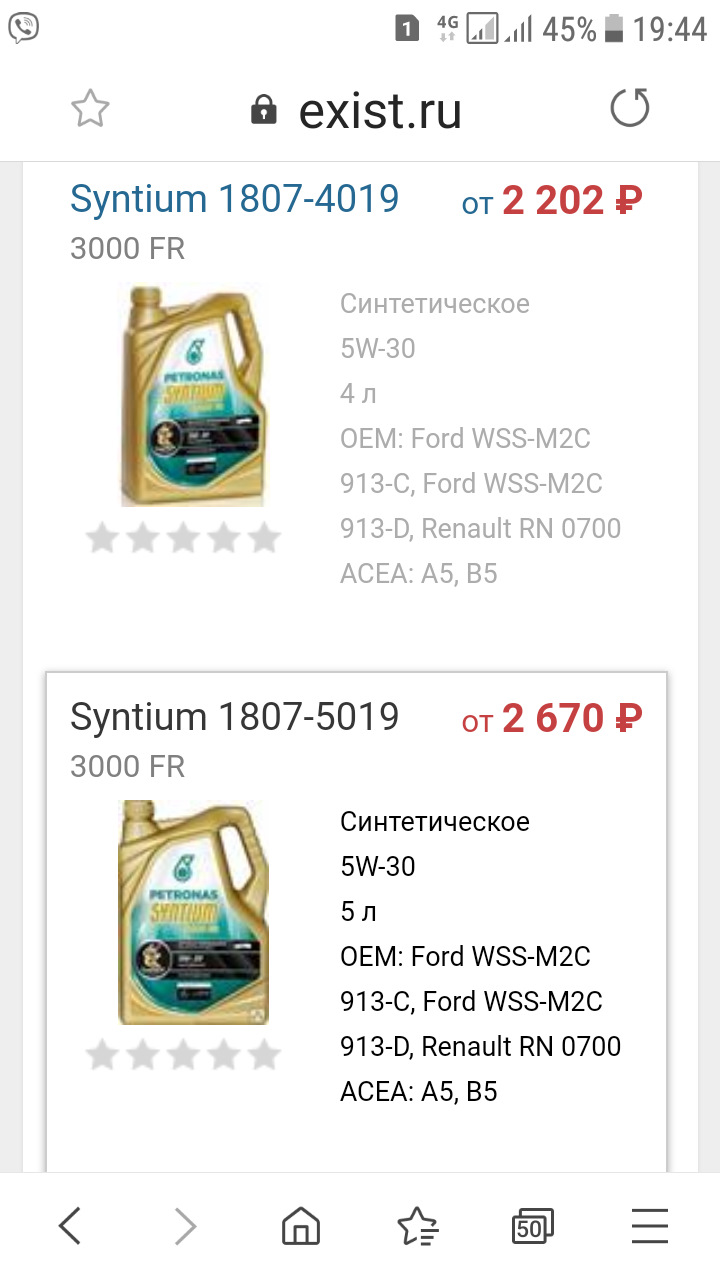
Task: Open the tab switcher showing 50 tabs
Action: point(534,1224)
